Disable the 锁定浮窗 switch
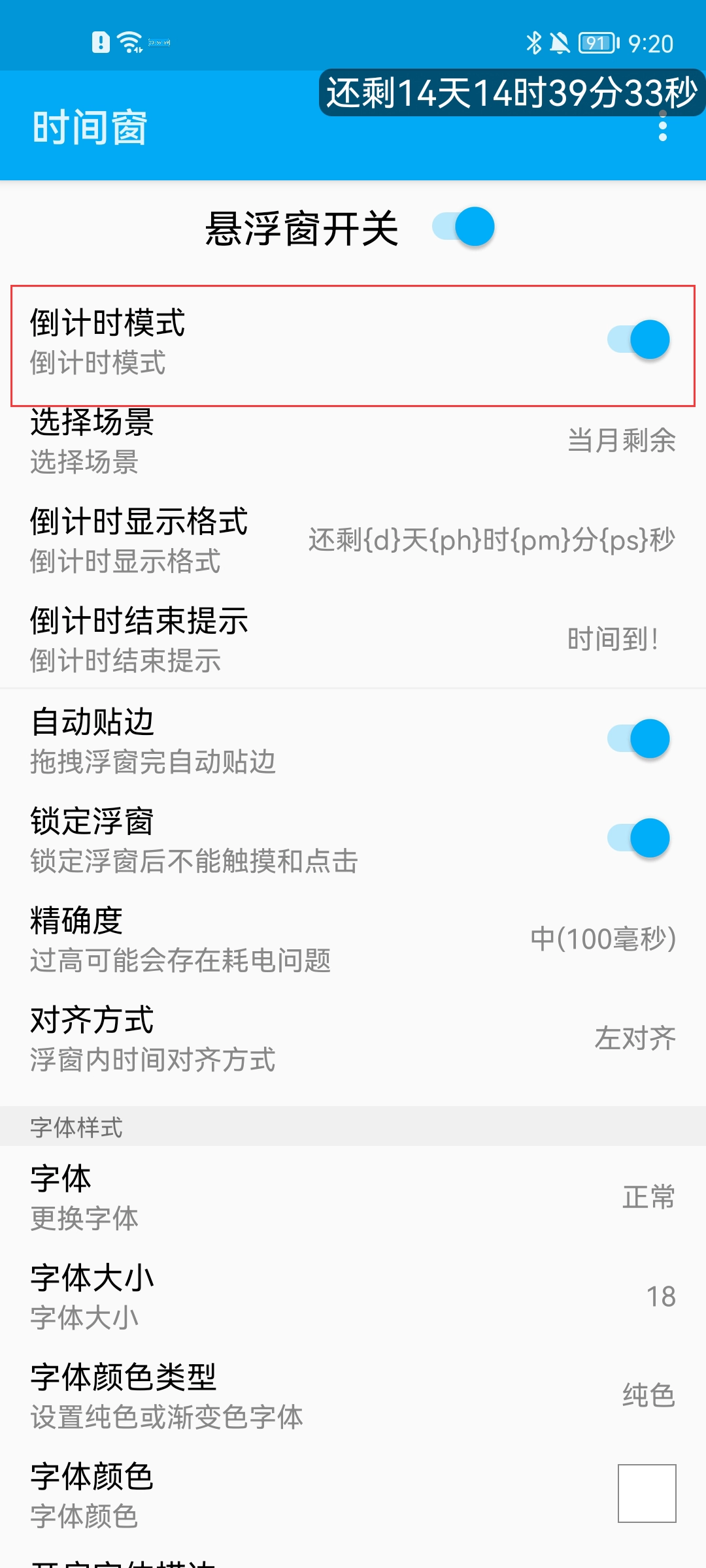The height and width of the screenshot is (1568, 706). (x=639, y=838)
